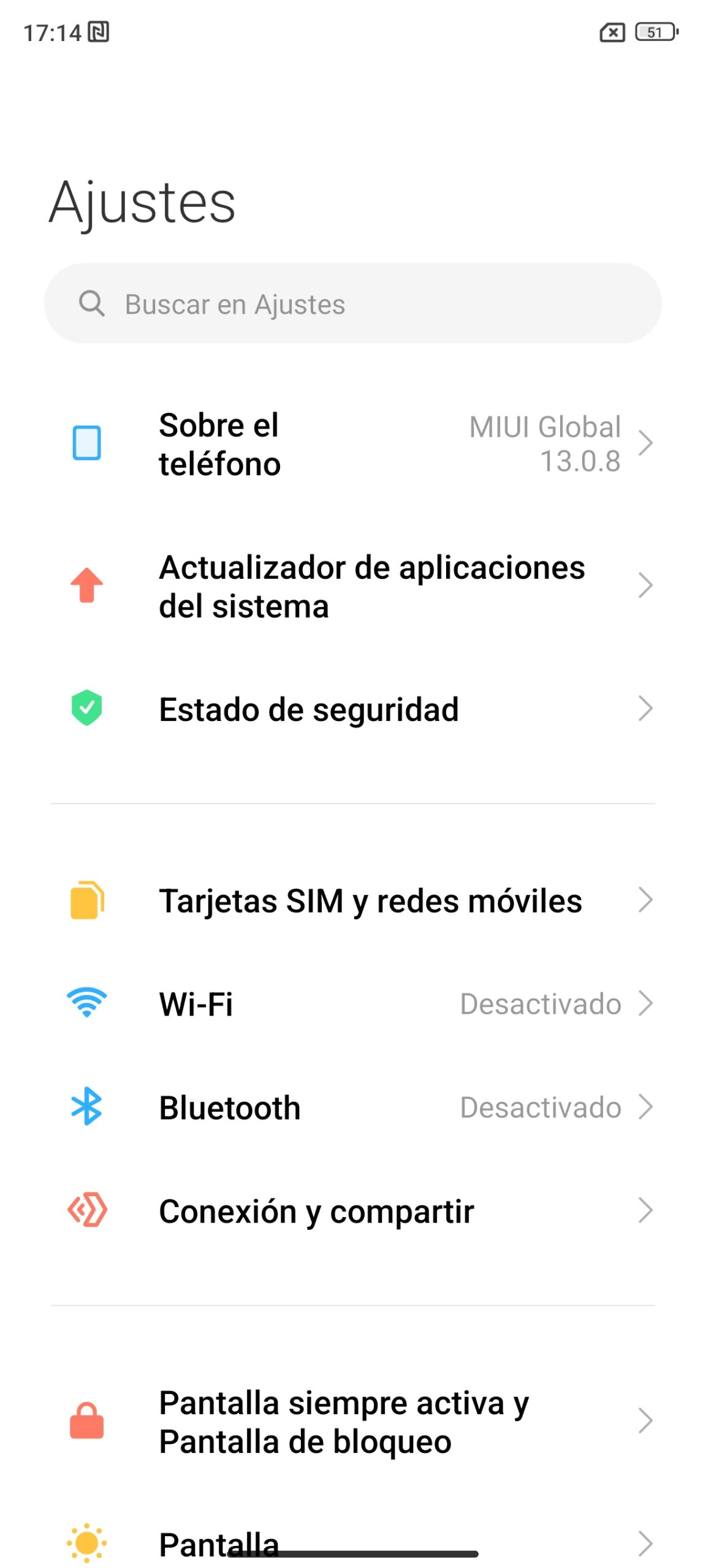Check Estado de seguridad

tap(352, 709)
